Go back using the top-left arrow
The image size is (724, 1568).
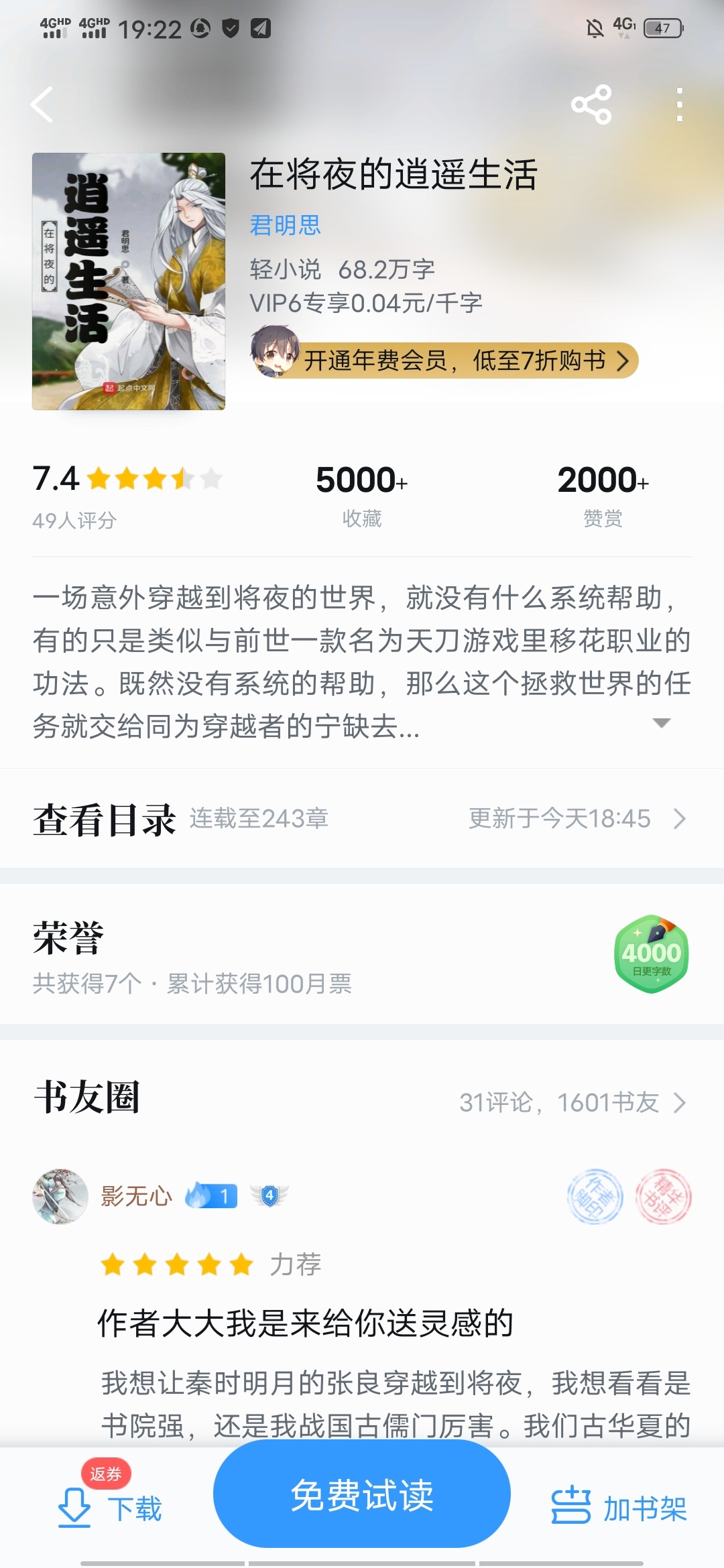coord(42,105)
